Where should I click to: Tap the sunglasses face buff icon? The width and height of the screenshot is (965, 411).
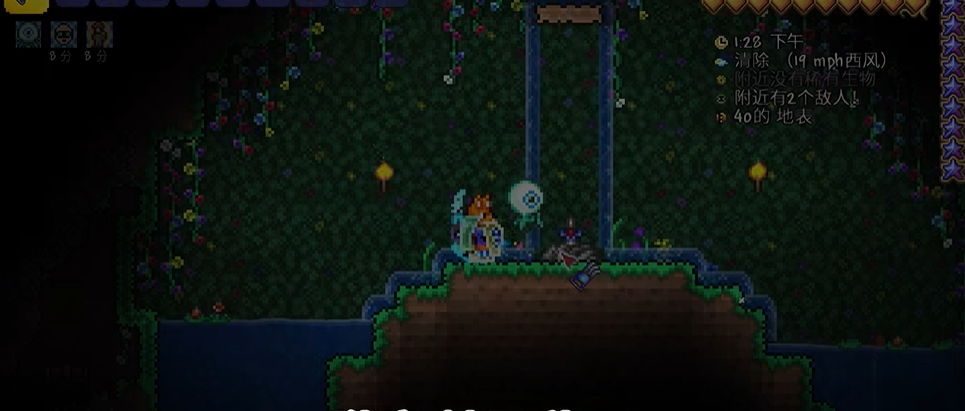64,35
